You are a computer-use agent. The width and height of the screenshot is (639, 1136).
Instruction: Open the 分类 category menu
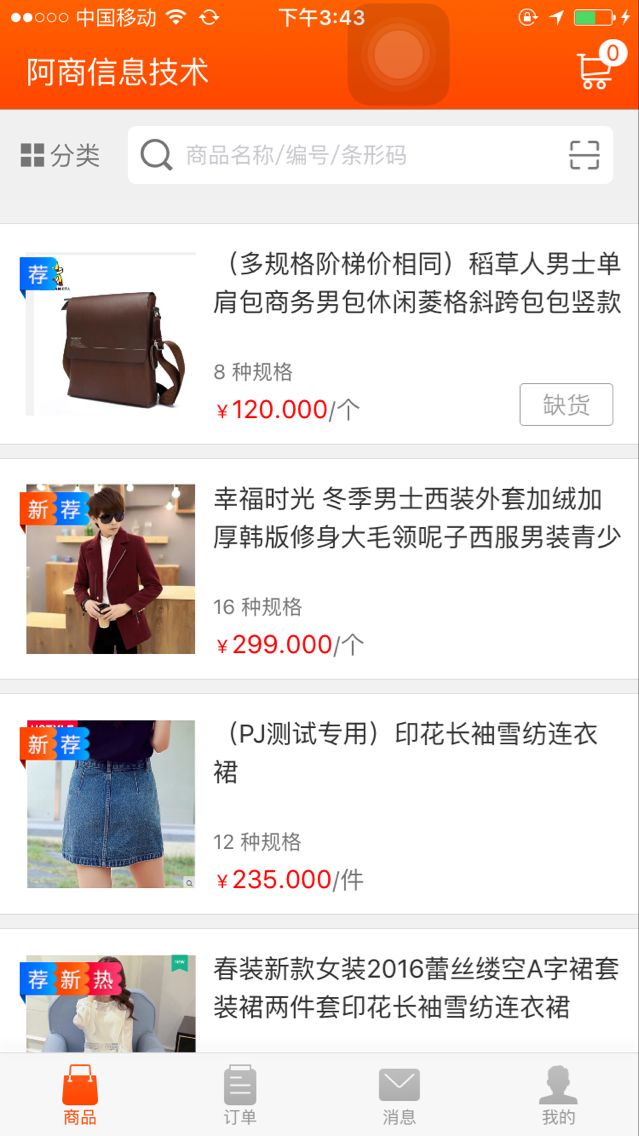click(60, 155)
